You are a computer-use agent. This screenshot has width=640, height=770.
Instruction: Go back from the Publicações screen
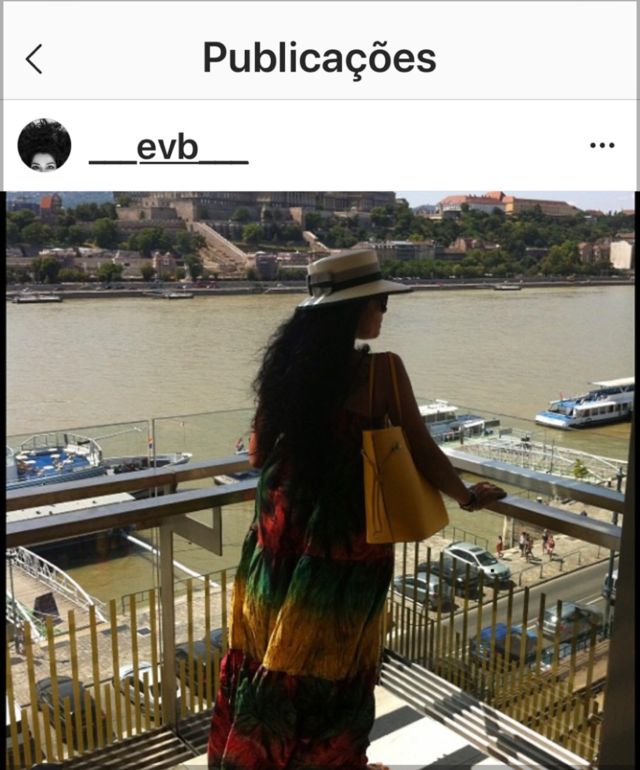(x=34, y=59)
